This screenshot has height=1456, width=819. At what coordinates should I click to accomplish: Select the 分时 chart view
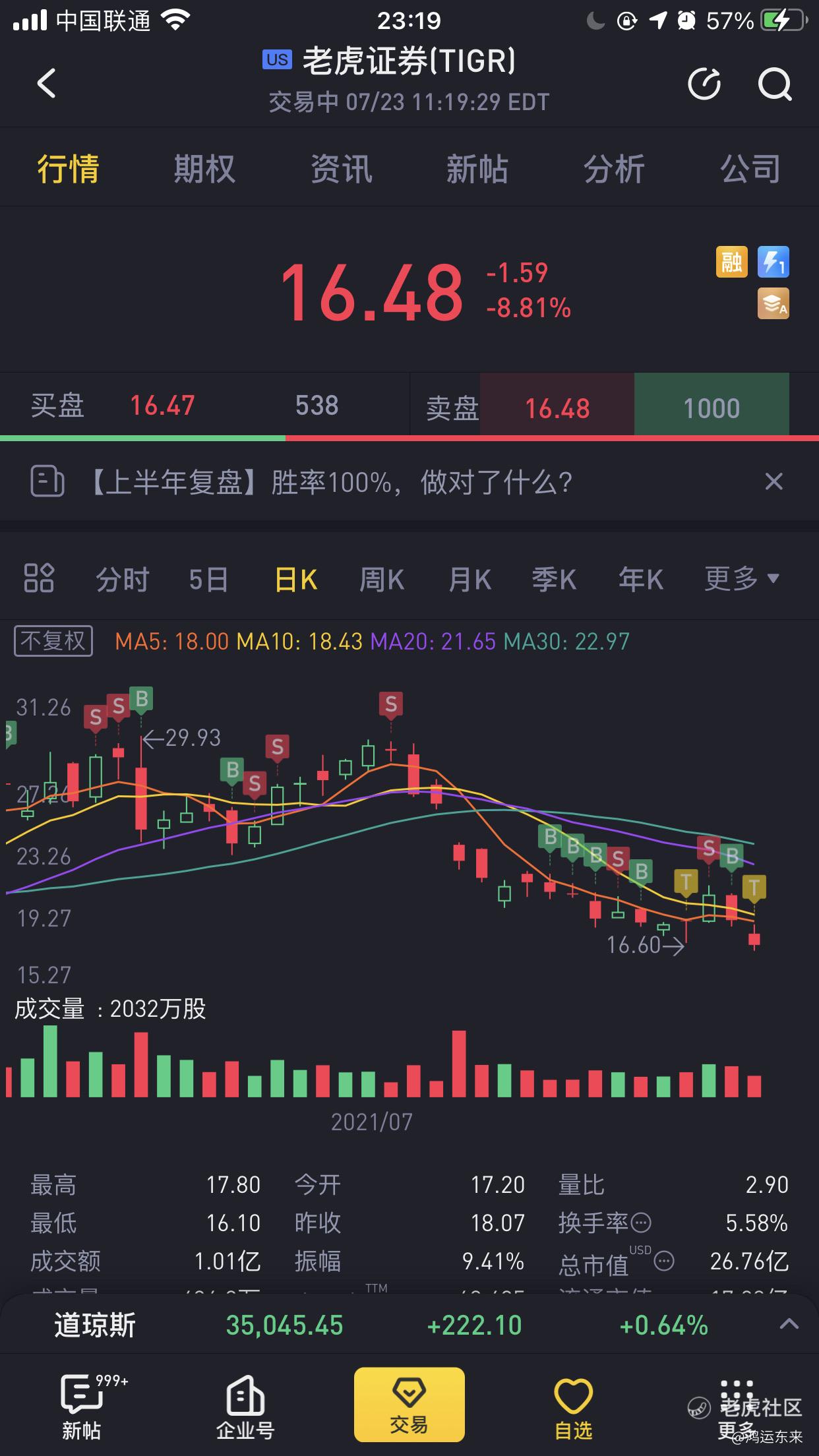pos(123,580)
